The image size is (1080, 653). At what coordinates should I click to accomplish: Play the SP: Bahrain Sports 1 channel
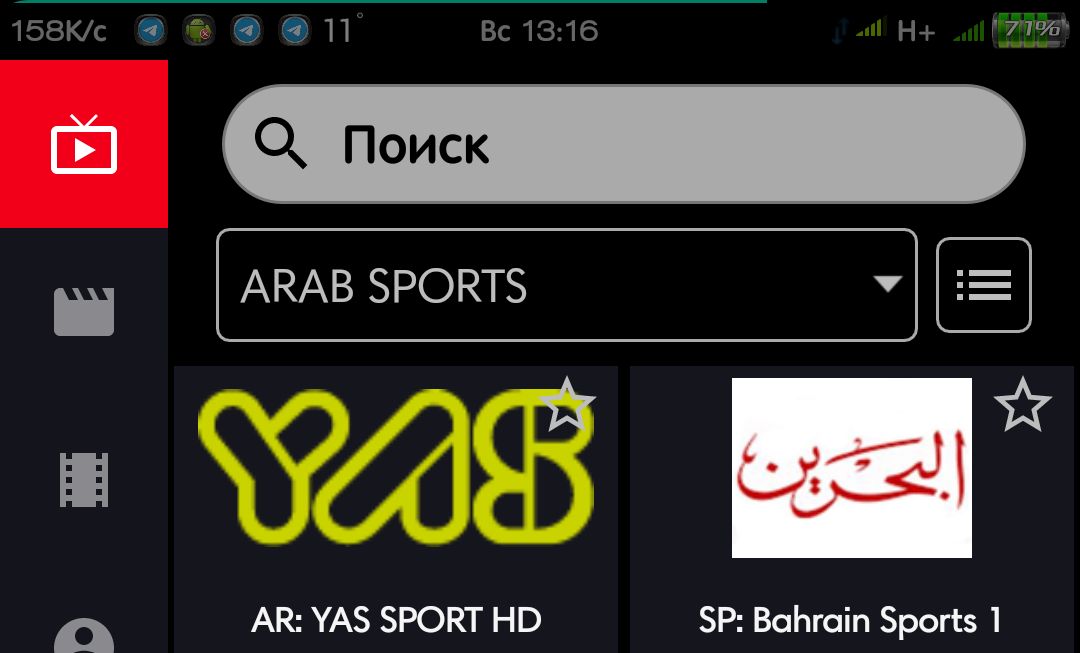click(851, 500)
